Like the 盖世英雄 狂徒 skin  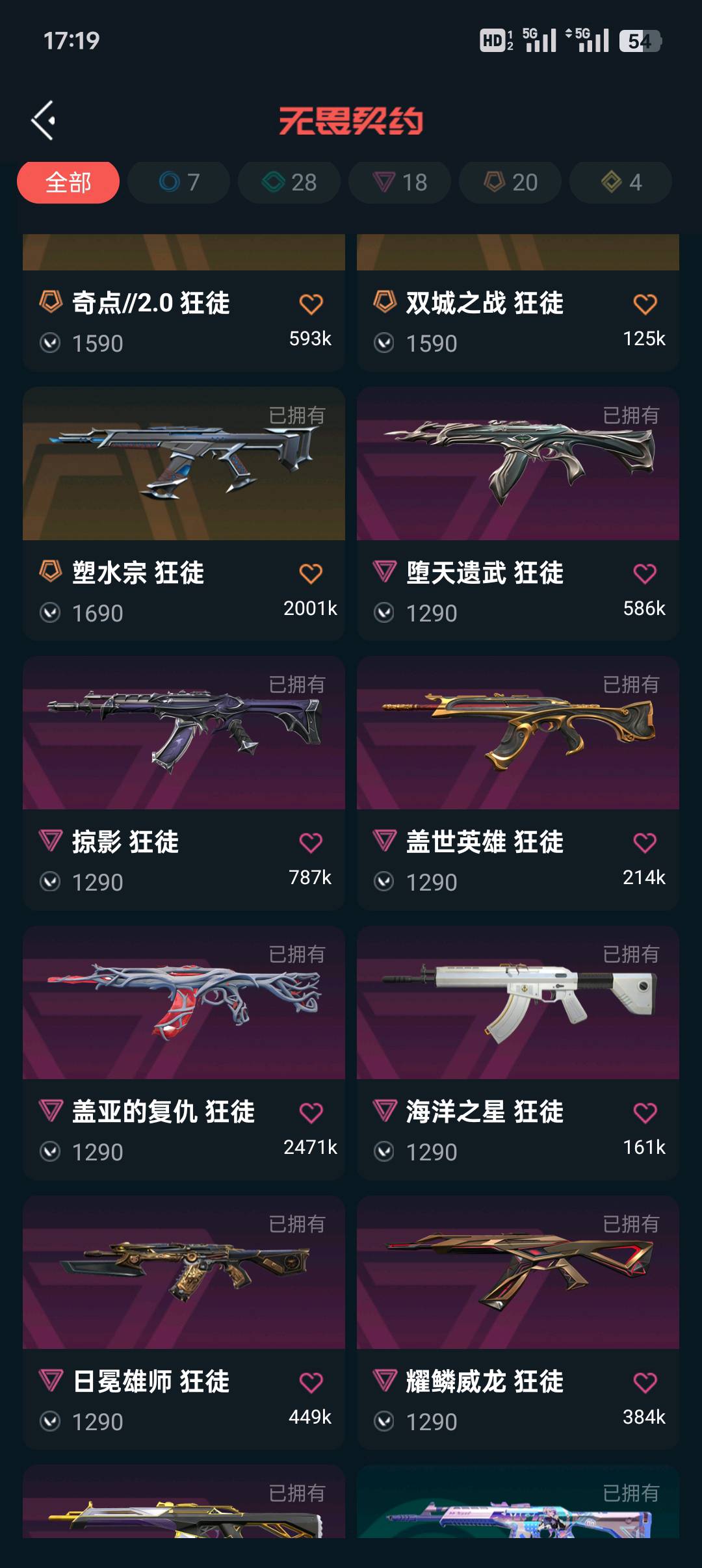(645, 843)
